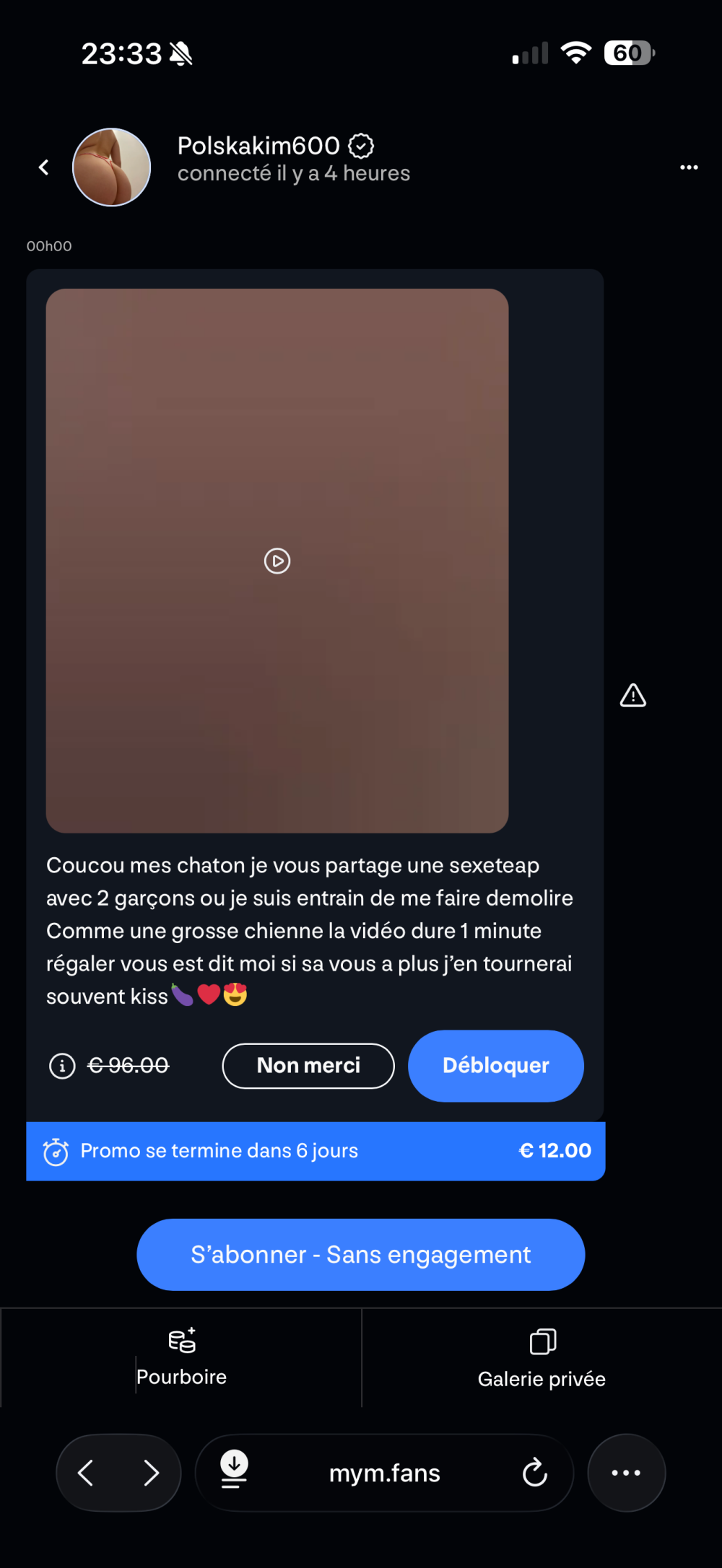Show price info next to €96.00
The image size is (722, 1568).
pyautogui.click(x=62, y=1066)
